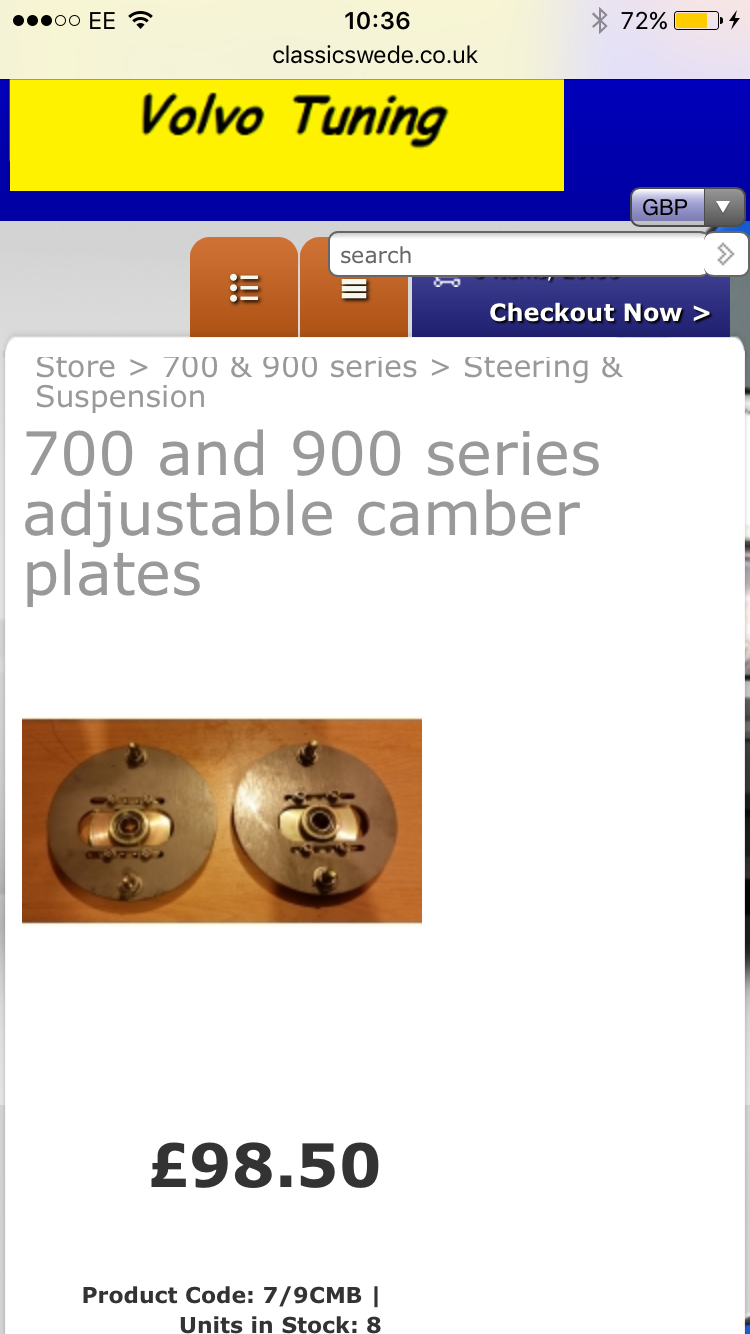Screen dimensions: 750x1334
Task: Open the GBP currency dropdown
Action: pos(687,207)
